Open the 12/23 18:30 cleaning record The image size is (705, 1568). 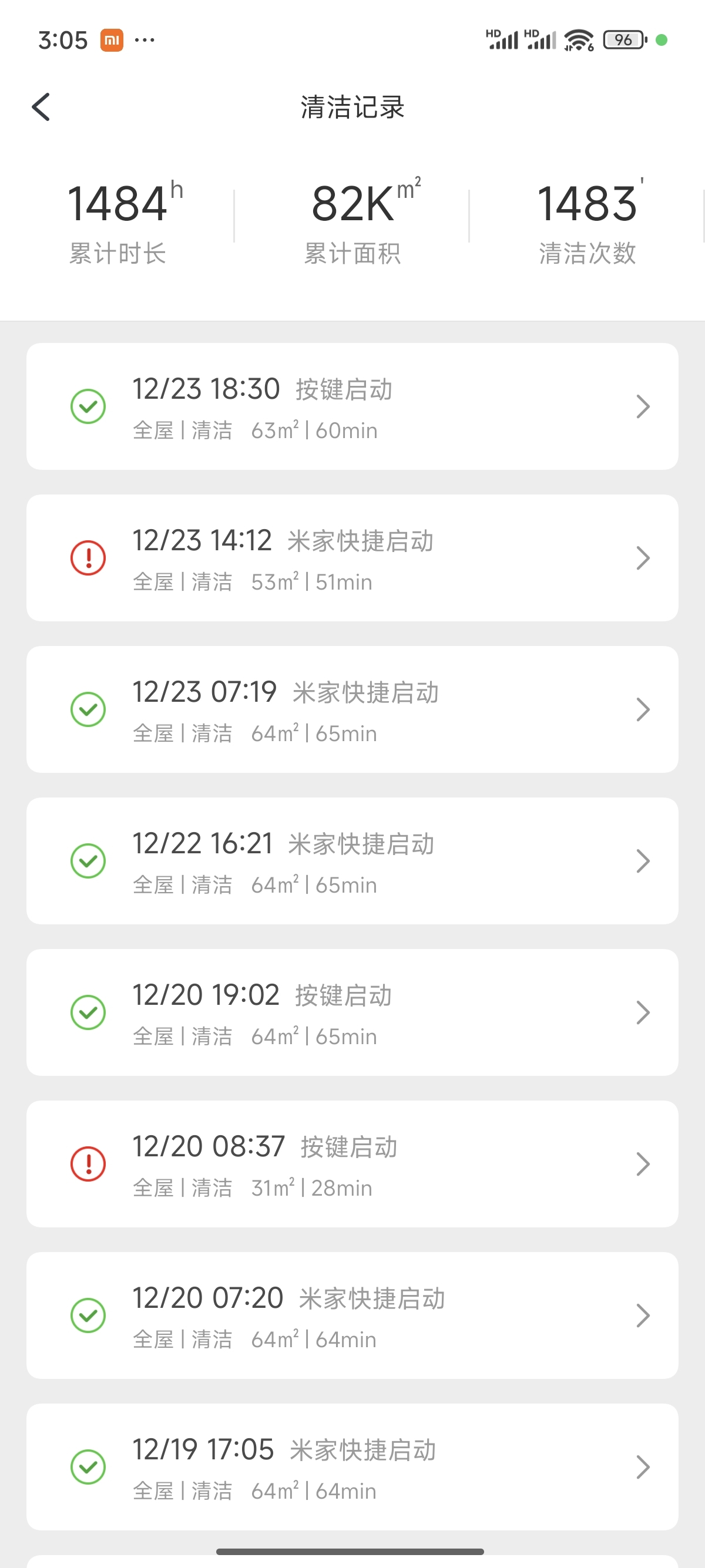(352, 406)
